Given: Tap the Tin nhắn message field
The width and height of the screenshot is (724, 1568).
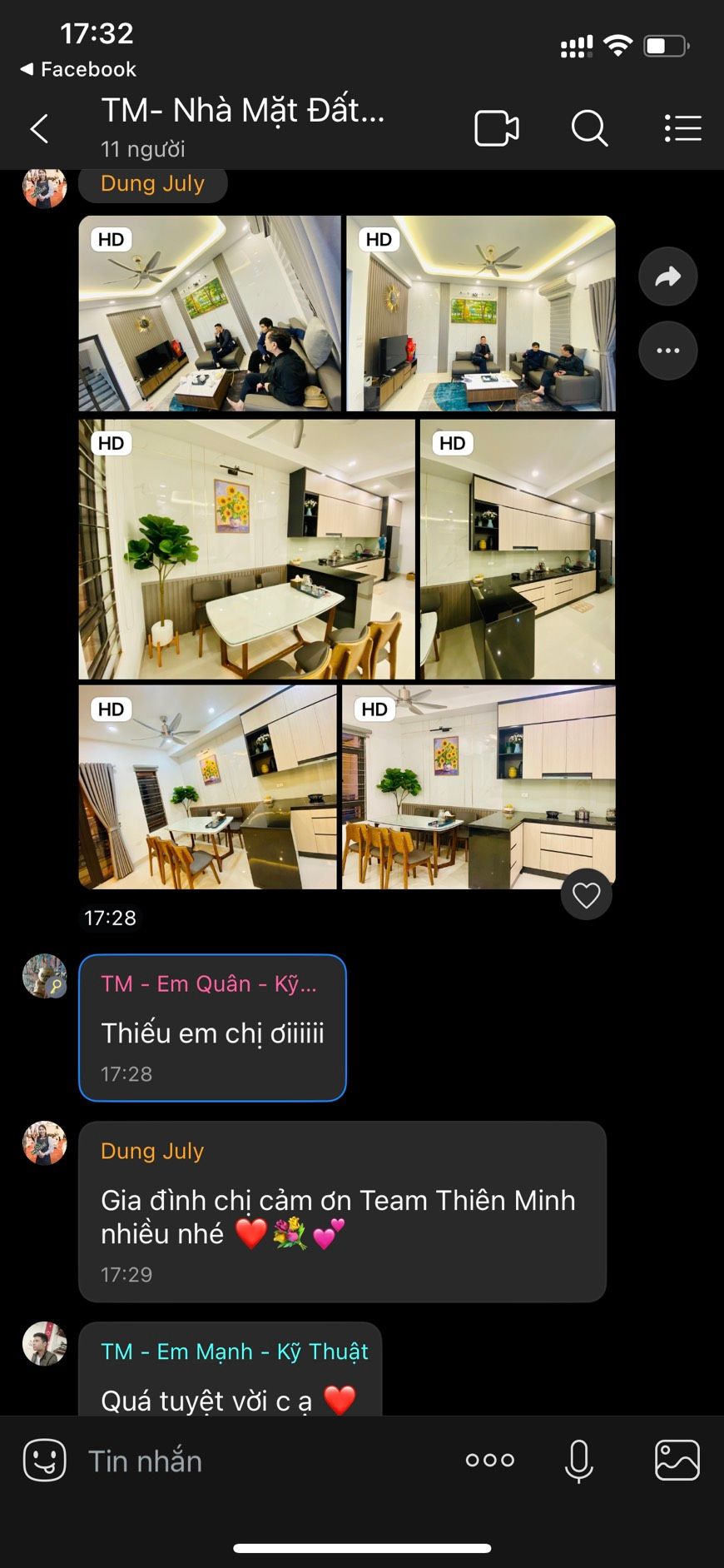Looking at the screenshot, I should pos(266,1461).
